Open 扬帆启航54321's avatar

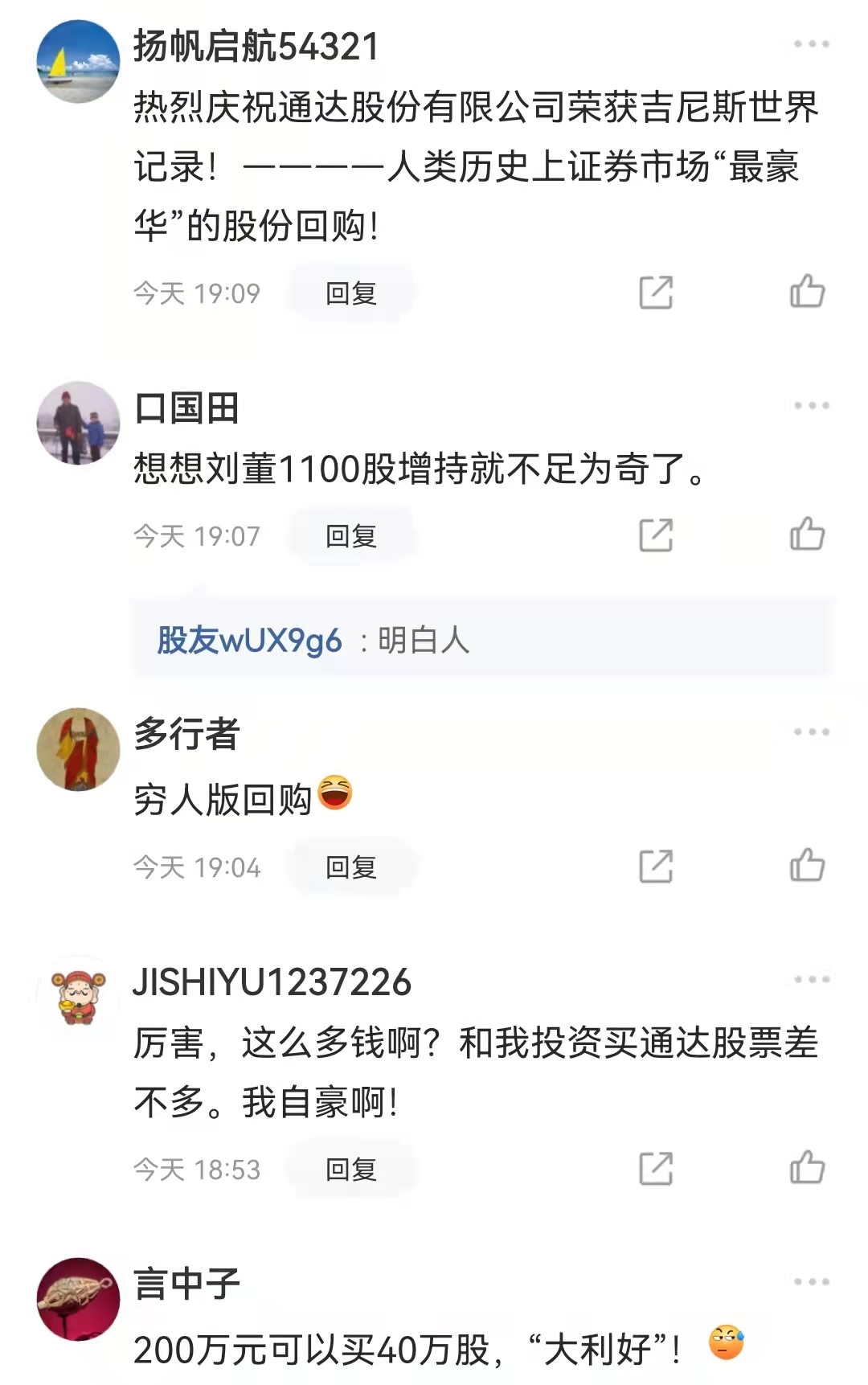pos(78,60)
